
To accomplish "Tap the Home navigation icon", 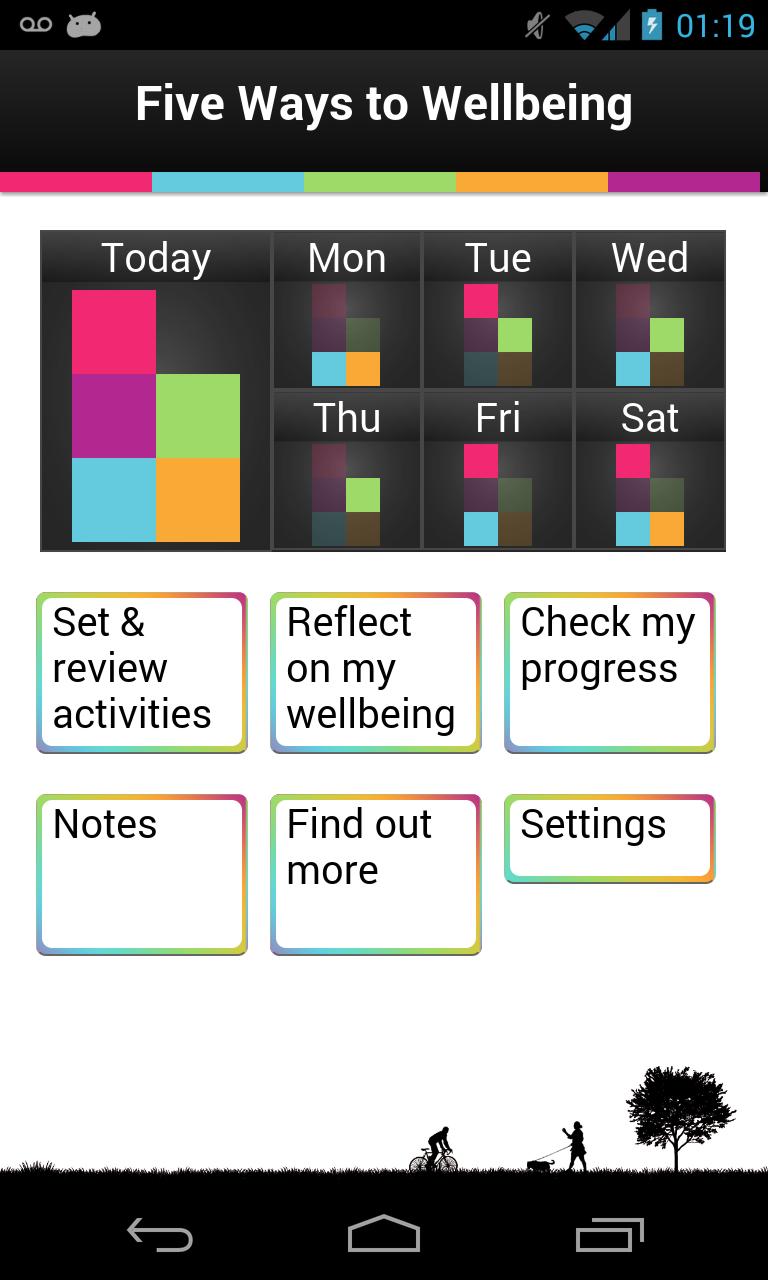I will [383, 1235].
